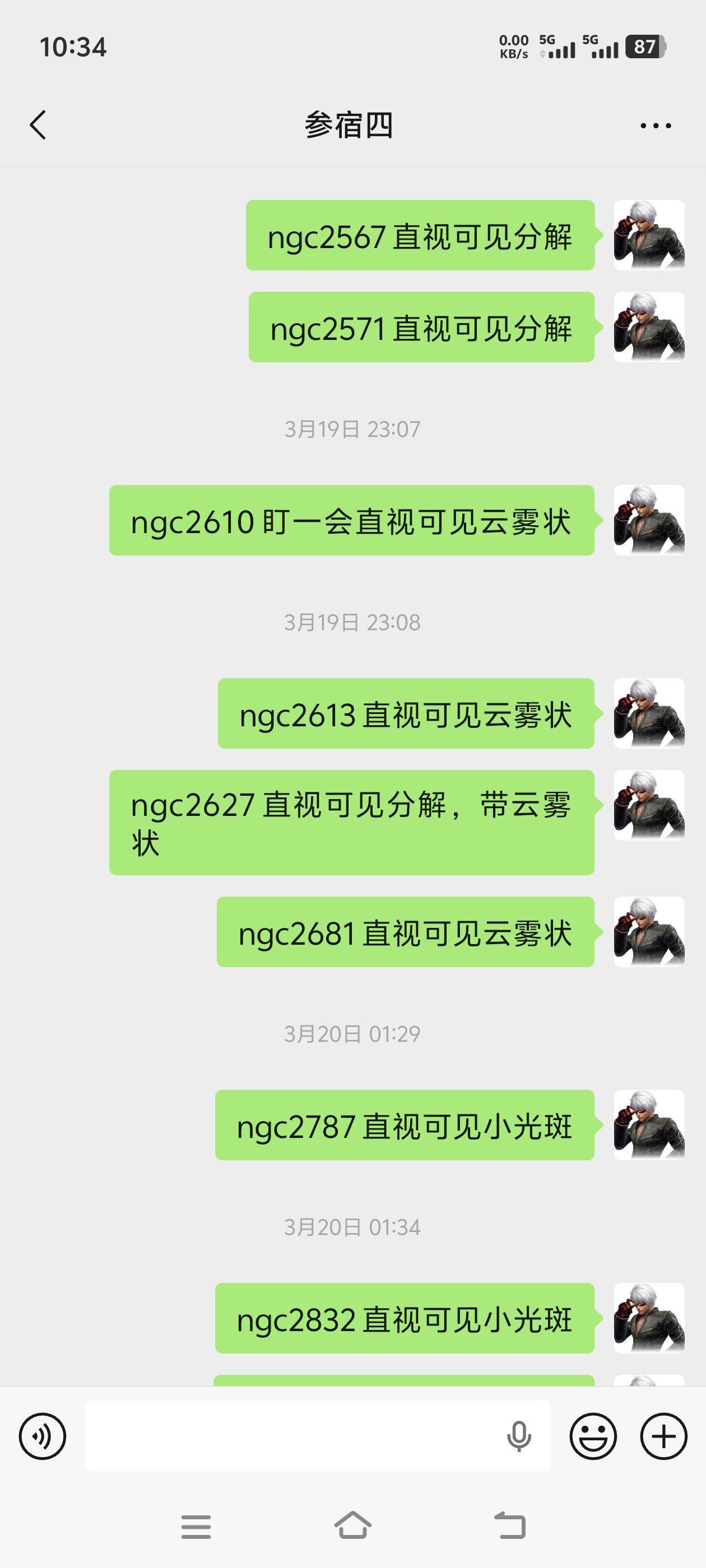Image resolution: width=706 pixels, height=1568 pixels.
Task: Open the recent apps menu button
Action: (196, 1526)
